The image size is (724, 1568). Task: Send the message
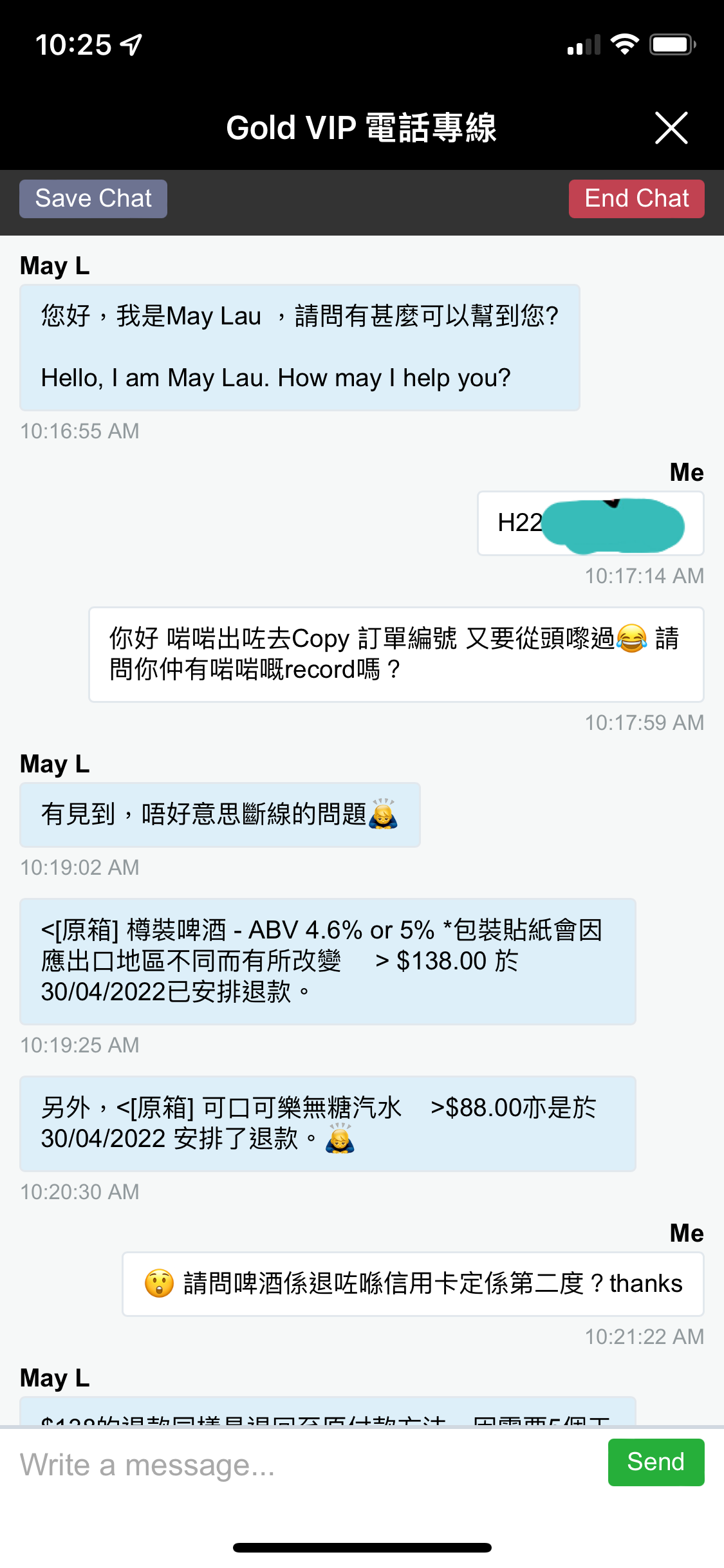click(x=656, y=1462)
